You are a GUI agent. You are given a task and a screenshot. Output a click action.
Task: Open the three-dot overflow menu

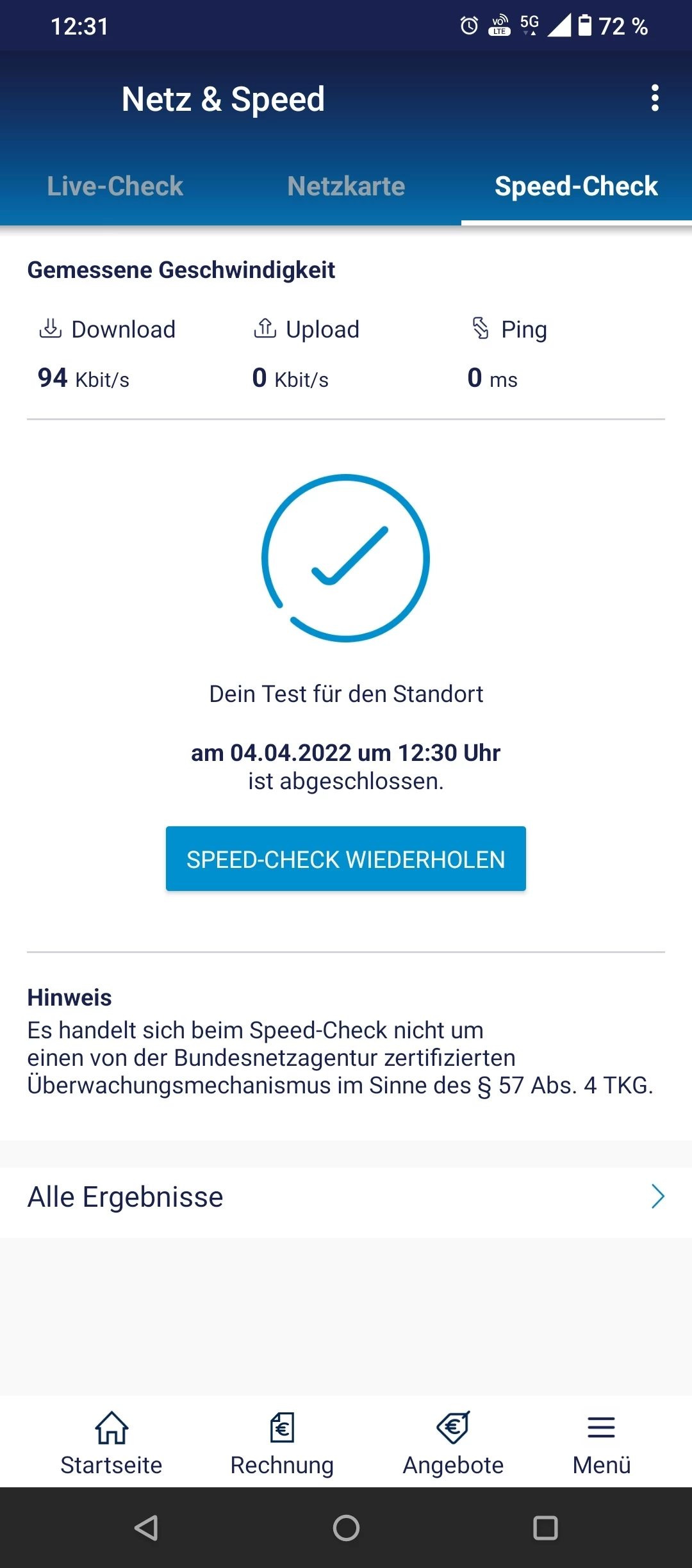pos(654,98)
